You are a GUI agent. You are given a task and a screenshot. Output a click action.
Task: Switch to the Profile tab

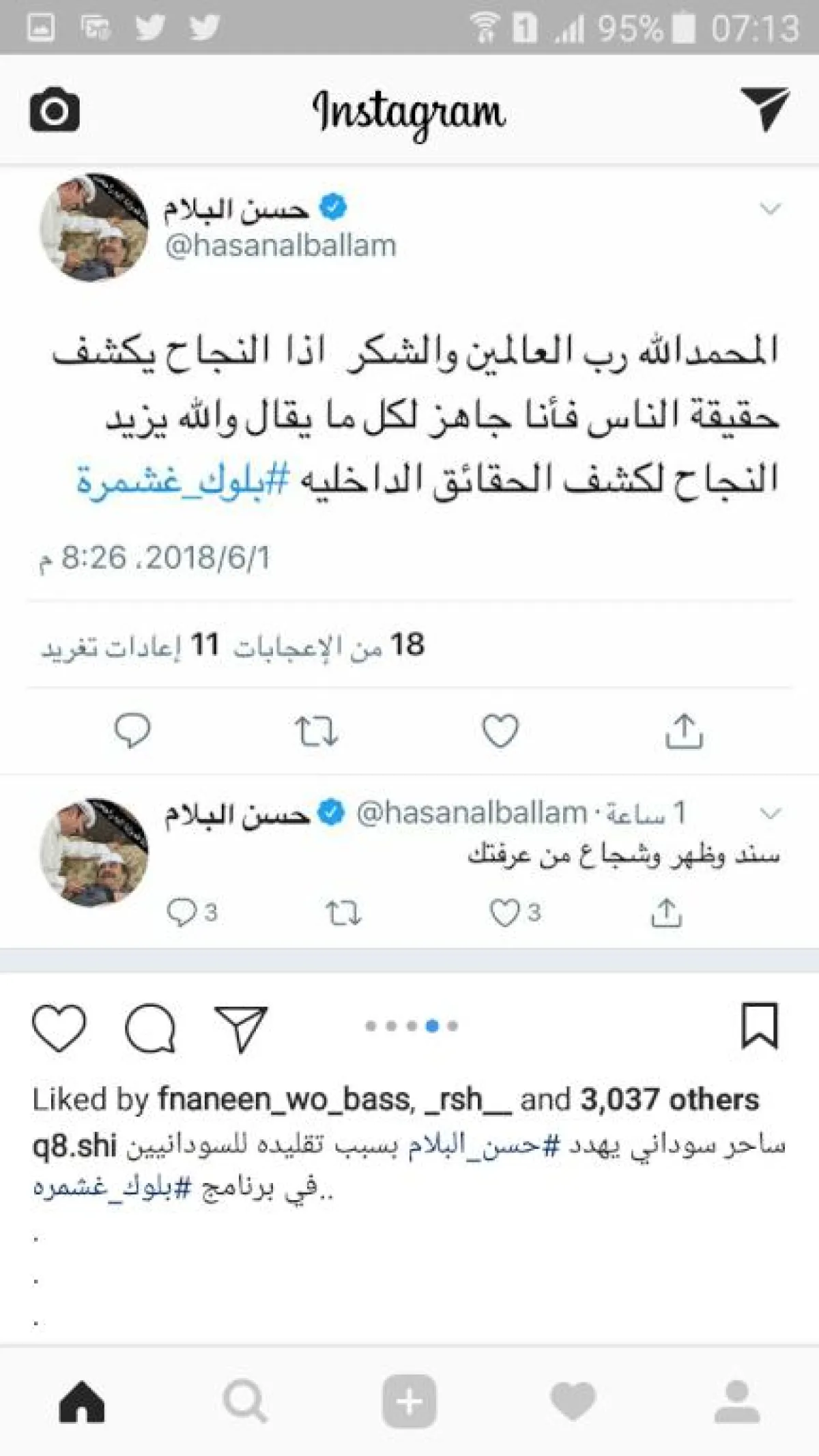pos(737,1401)
